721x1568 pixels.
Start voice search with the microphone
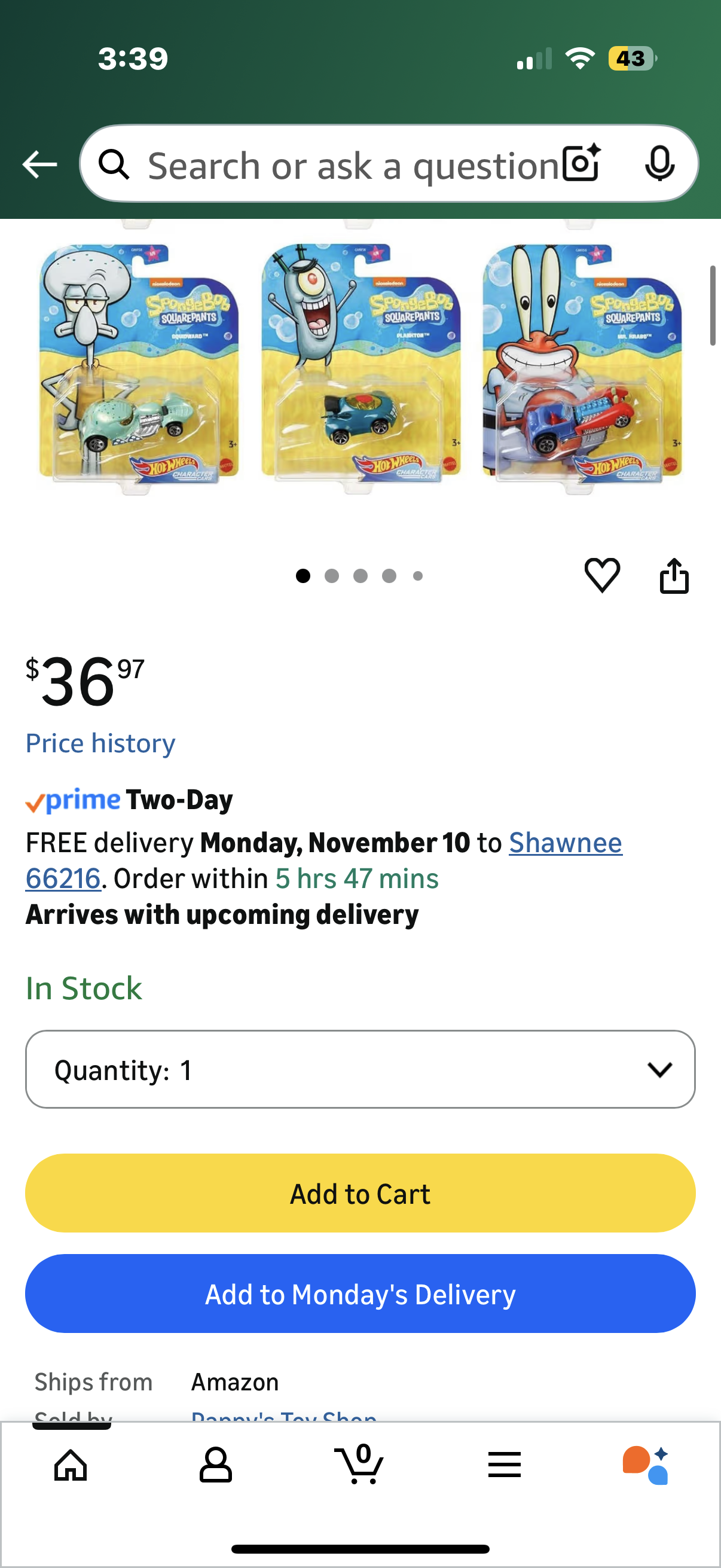(x=659, y=164)
